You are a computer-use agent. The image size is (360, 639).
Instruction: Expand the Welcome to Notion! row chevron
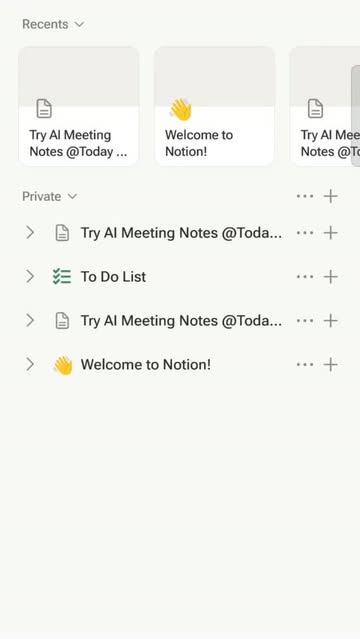pyautogui.click(x=30, y=364)
